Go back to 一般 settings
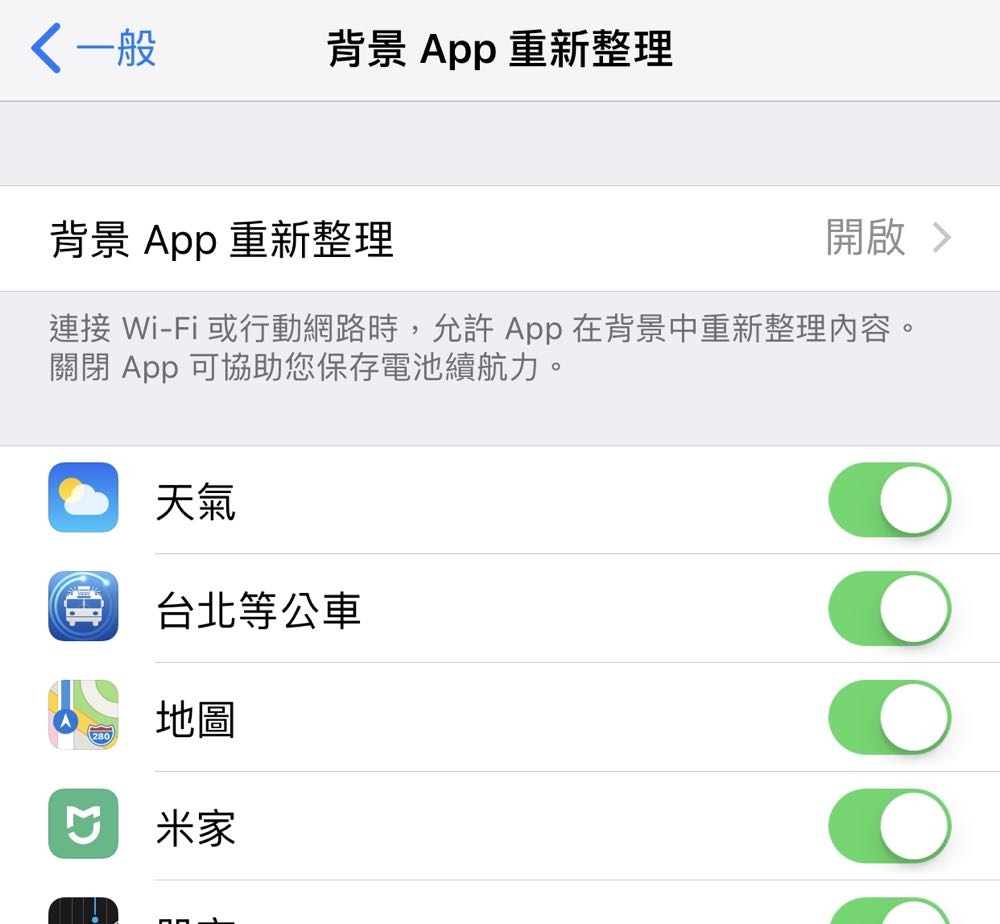 (x=93, y=48)
